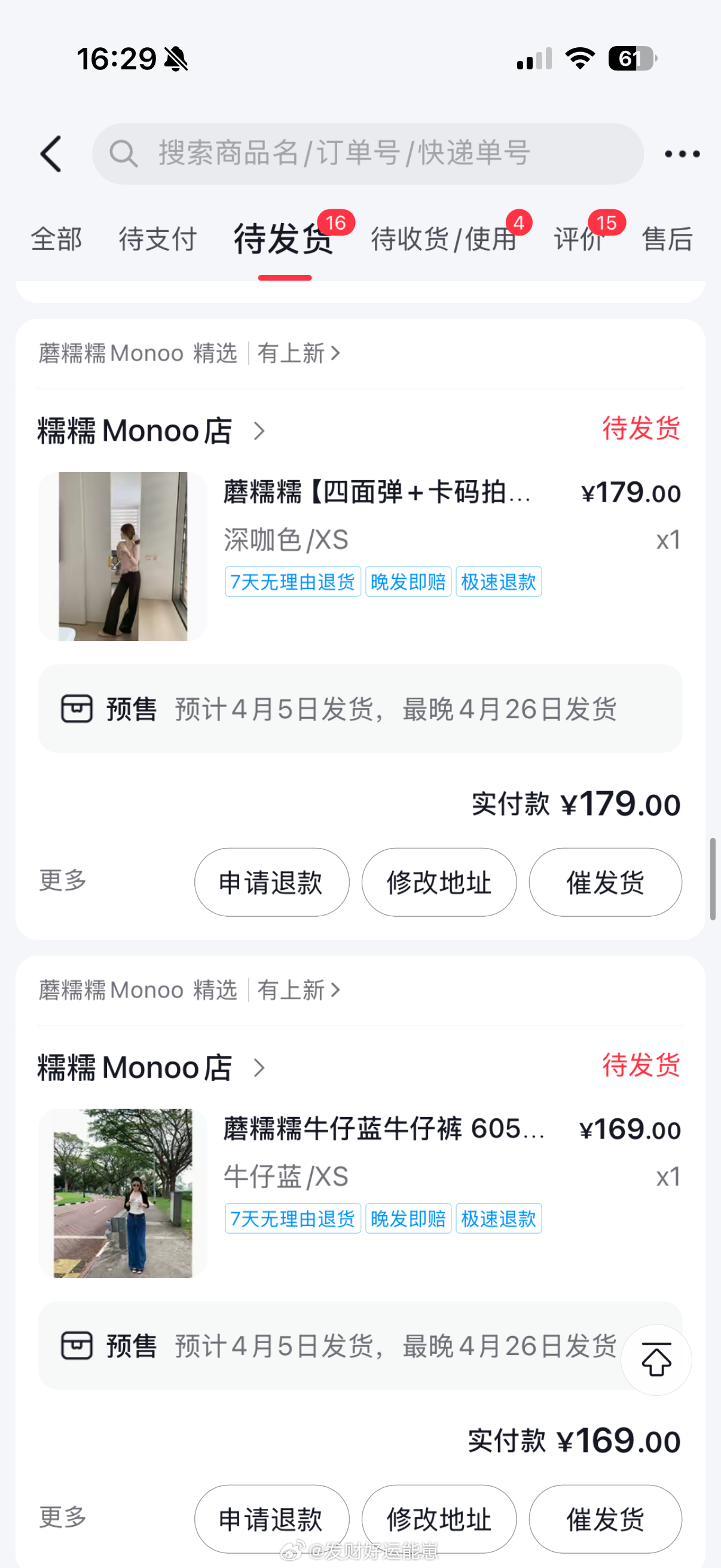
Task: Switch to the 全部 tab
Action: 57,239
